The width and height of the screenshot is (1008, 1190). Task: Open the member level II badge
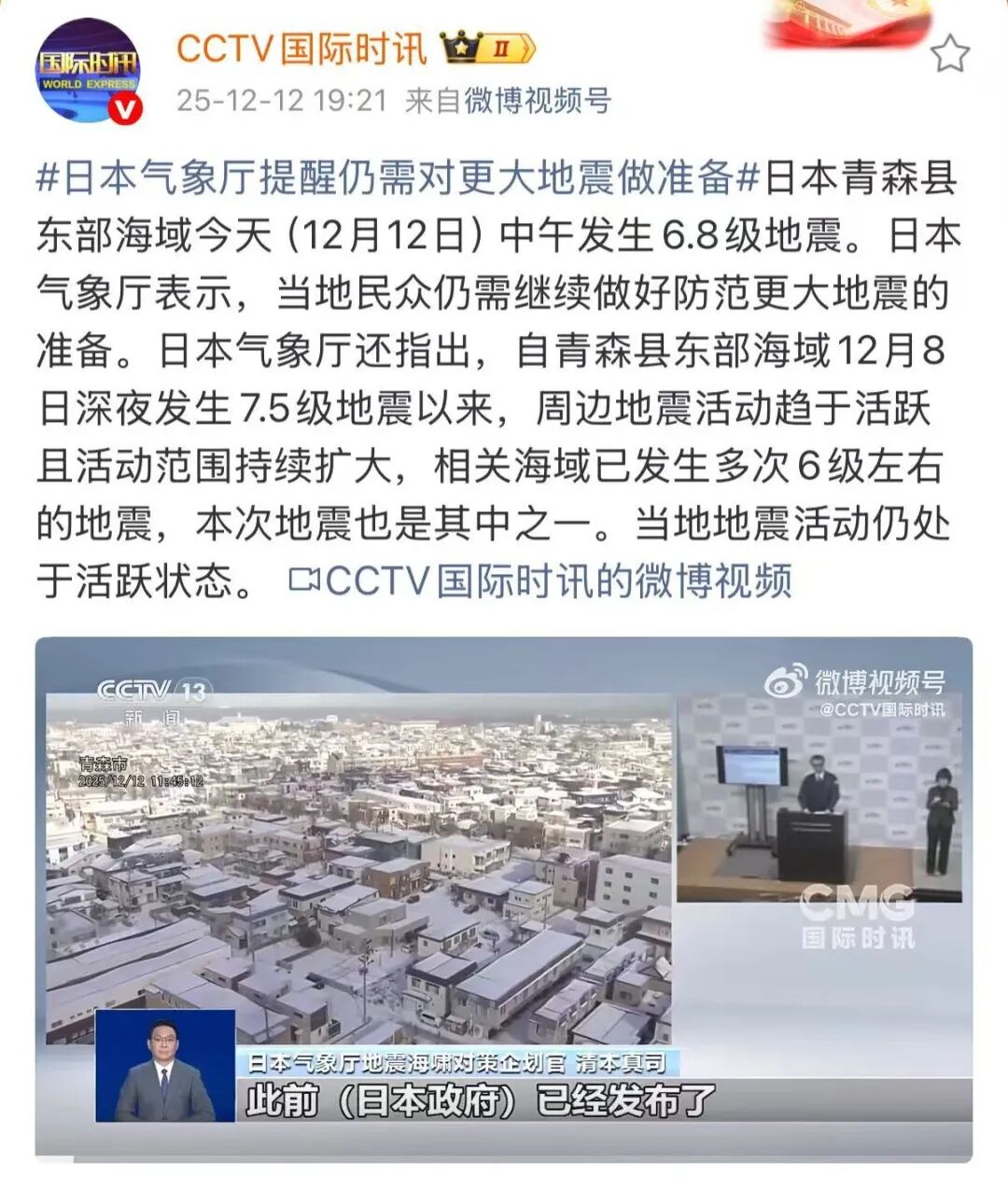[489, 48]
